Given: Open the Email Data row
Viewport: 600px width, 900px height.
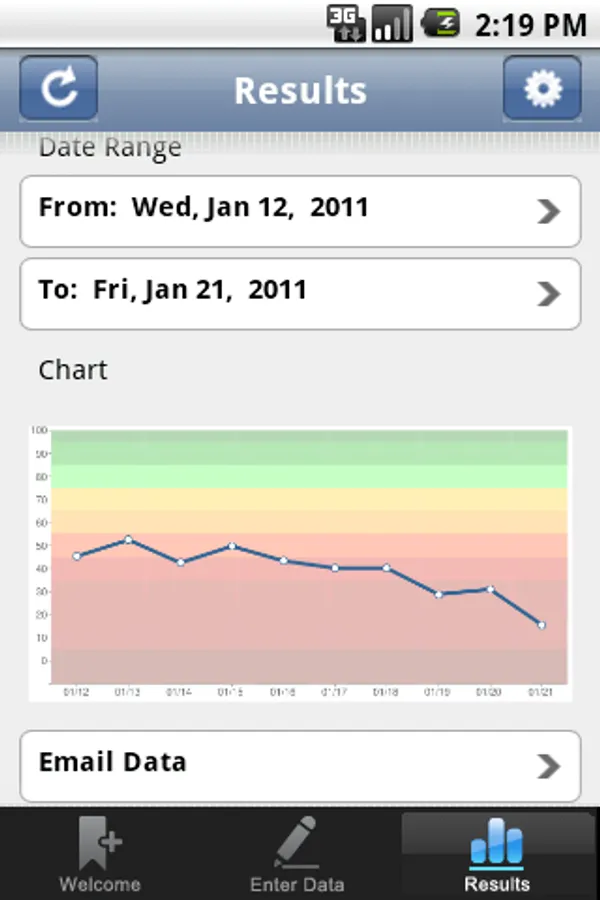Looking at the screenshot, I should tap(300, 765).
